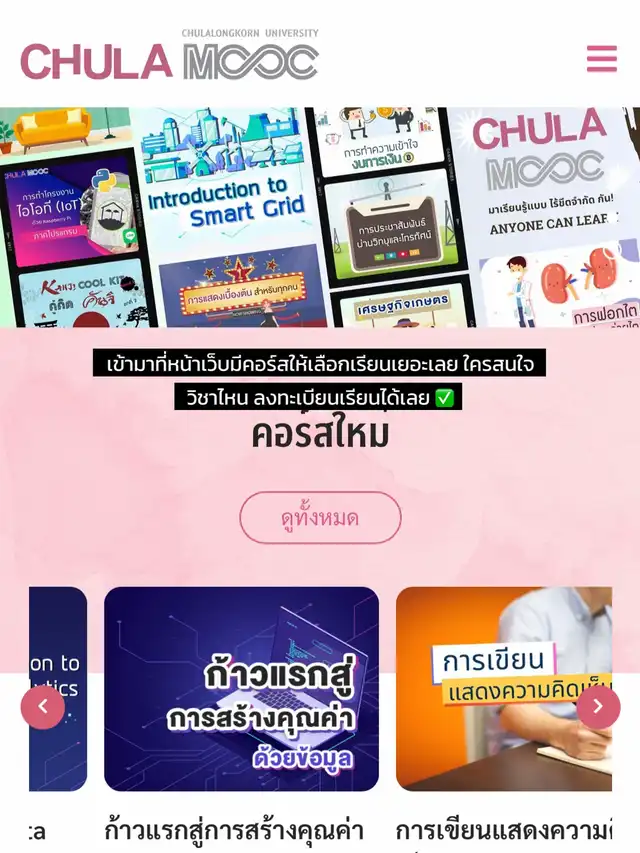Image resolution: width=640 pixels, height=853 pixels.
Task: Open the ก้าวแรกสู่การสร้างคุณค่าด้วยข้อมูล course card
Action: pyautogui.click(x=241, y=689)
